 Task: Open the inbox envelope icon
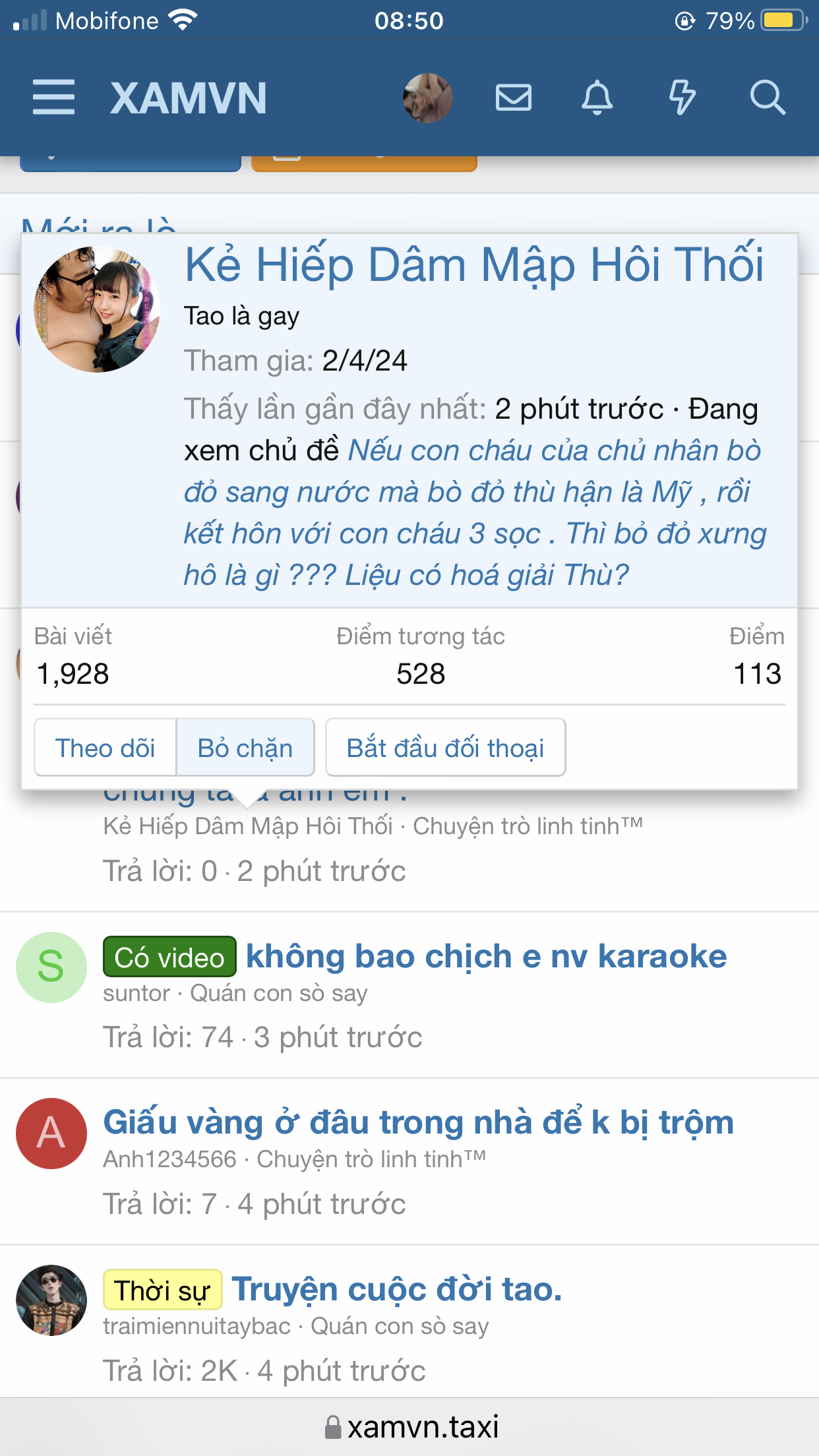click(x=513, y=98)
